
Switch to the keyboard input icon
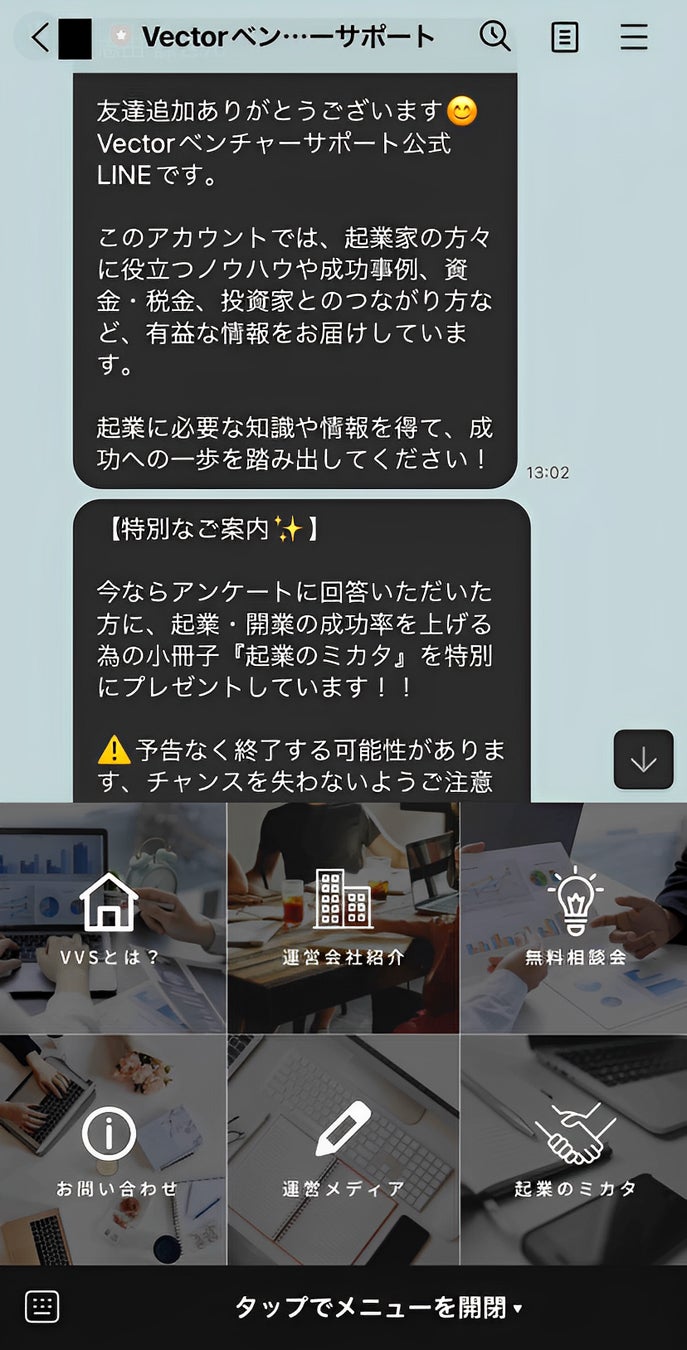pyautogui.click(x=42, y=1307)
